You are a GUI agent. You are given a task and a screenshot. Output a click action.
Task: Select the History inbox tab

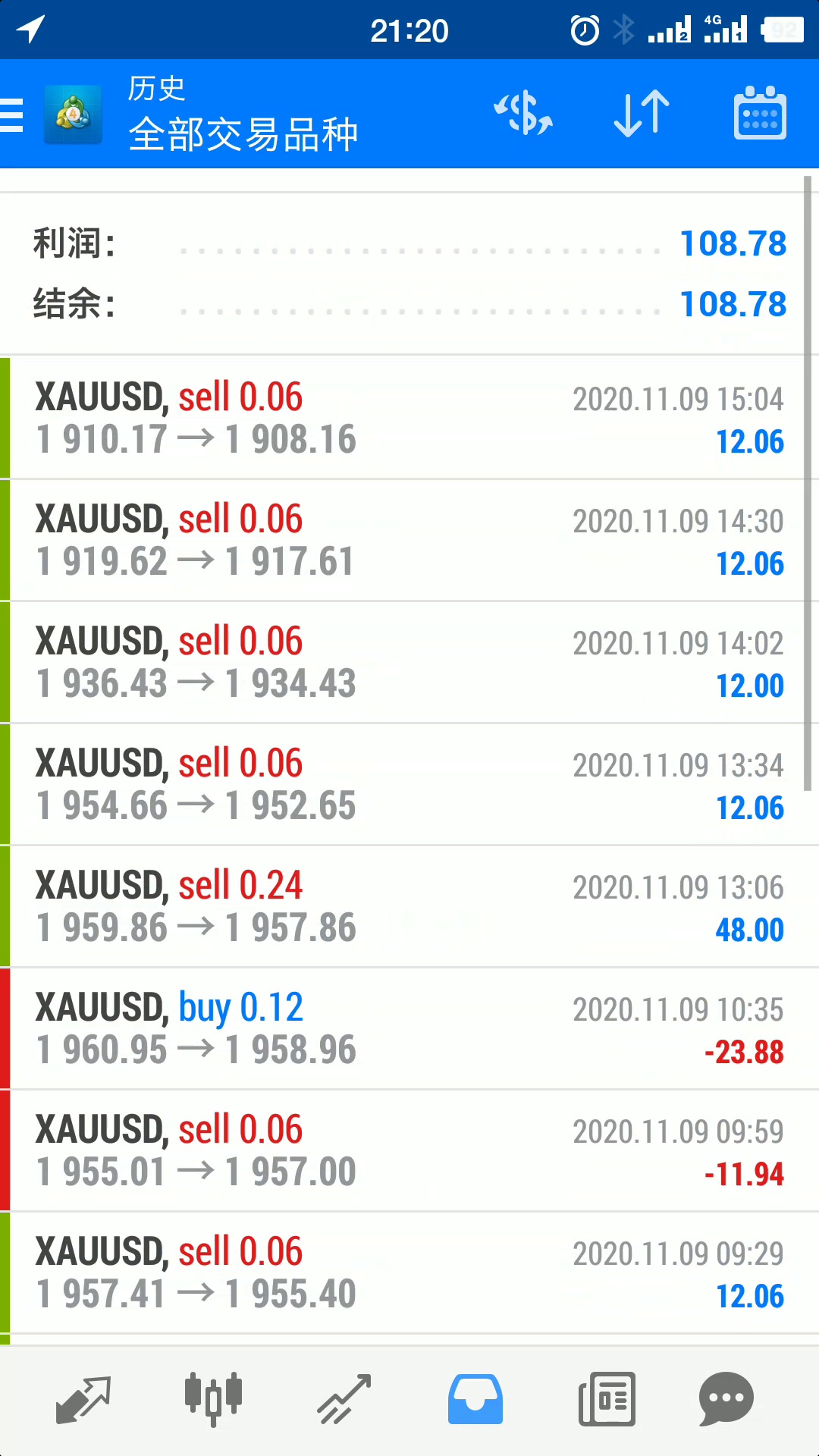(475, 1399)
